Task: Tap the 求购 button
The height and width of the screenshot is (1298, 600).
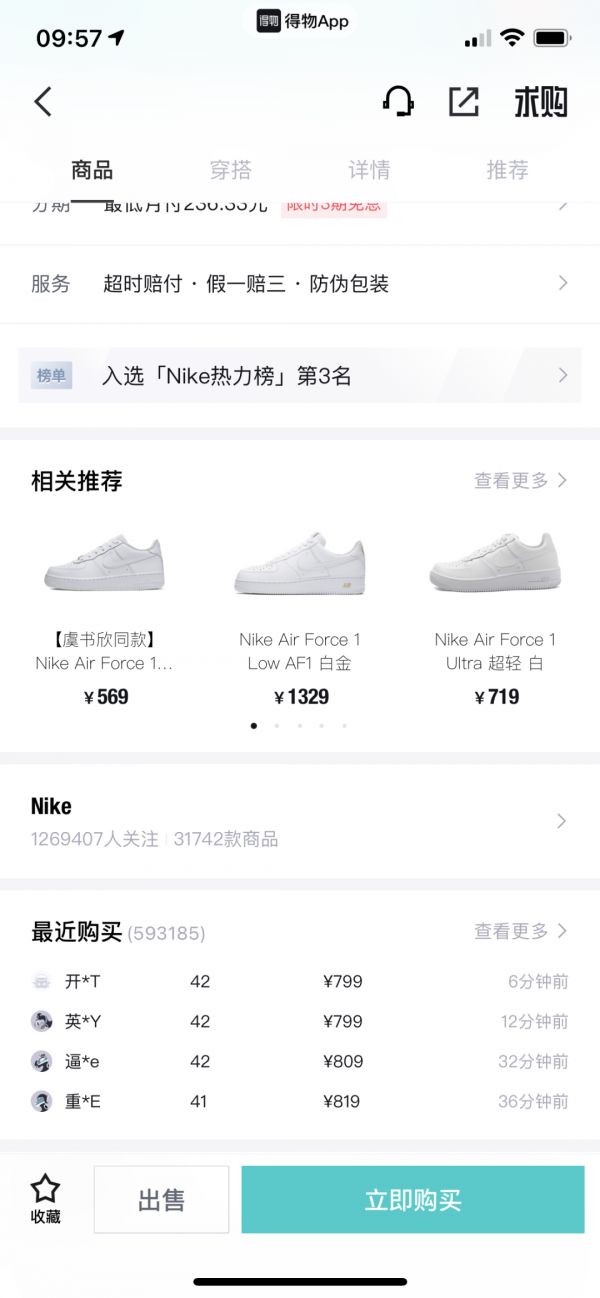Action: click(x=541, y=101)
